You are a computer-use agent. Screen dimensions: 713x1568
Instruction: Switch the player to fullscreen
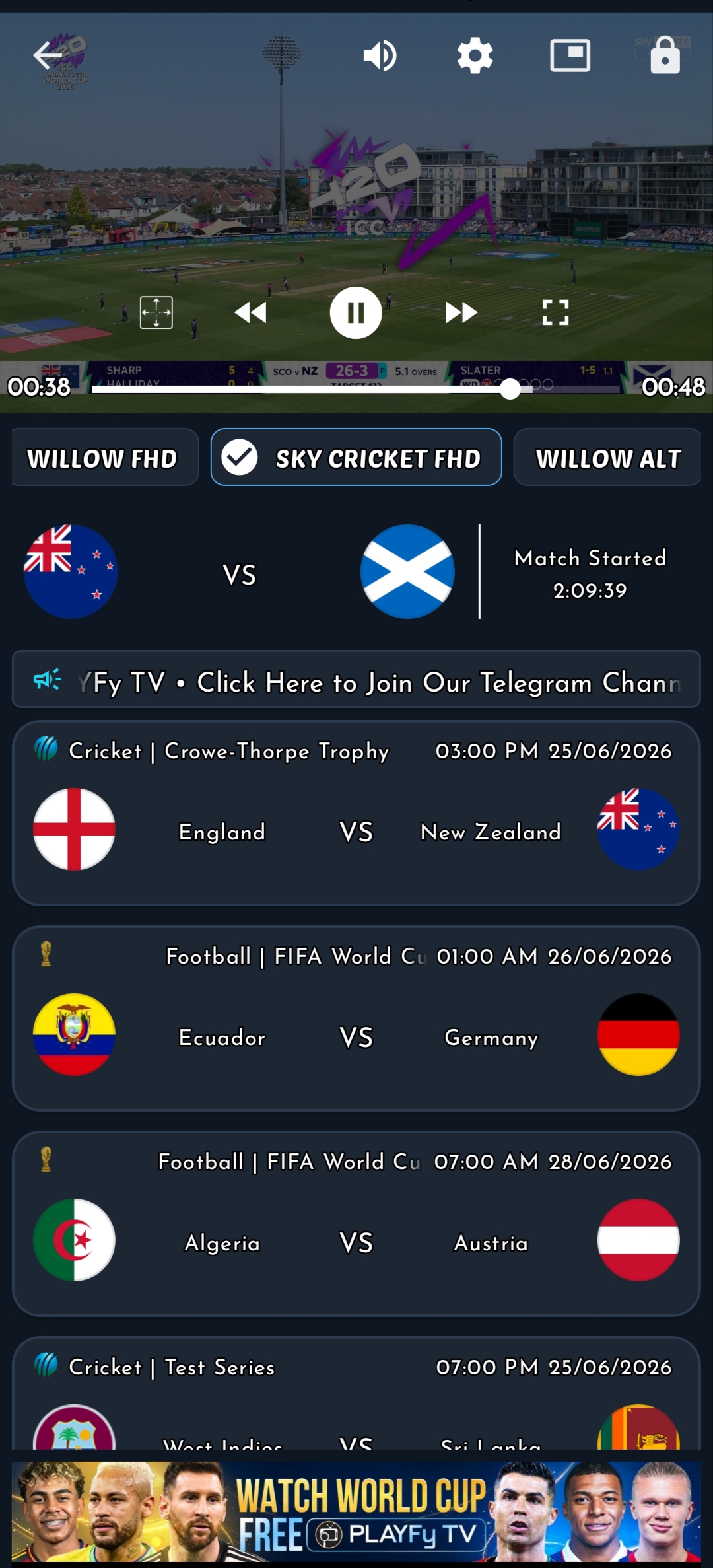point(555,312)
